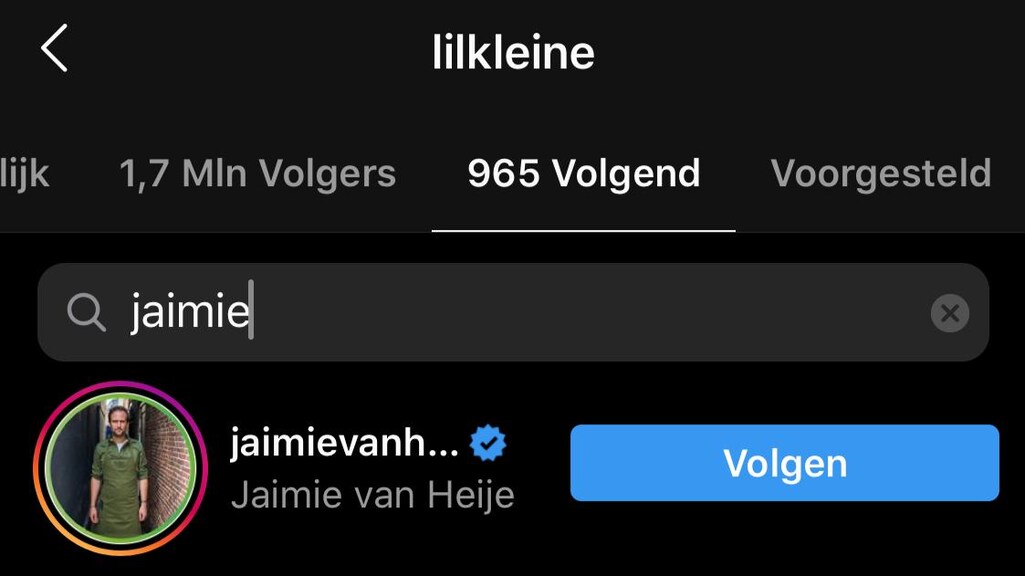
Task: Clear the jaimie search text
Action: click(949, 314)
